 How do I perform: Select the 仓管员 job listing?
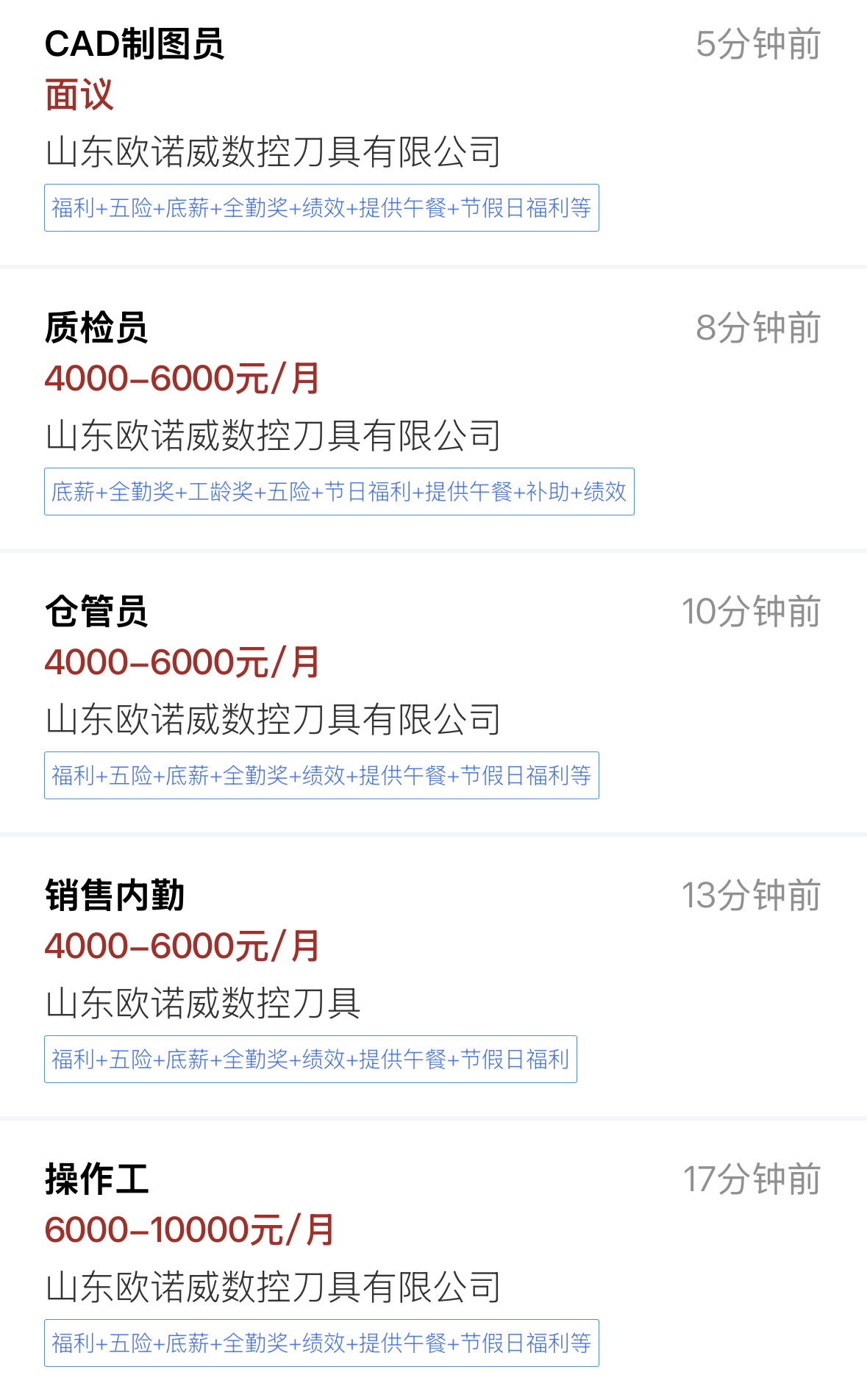96,612
